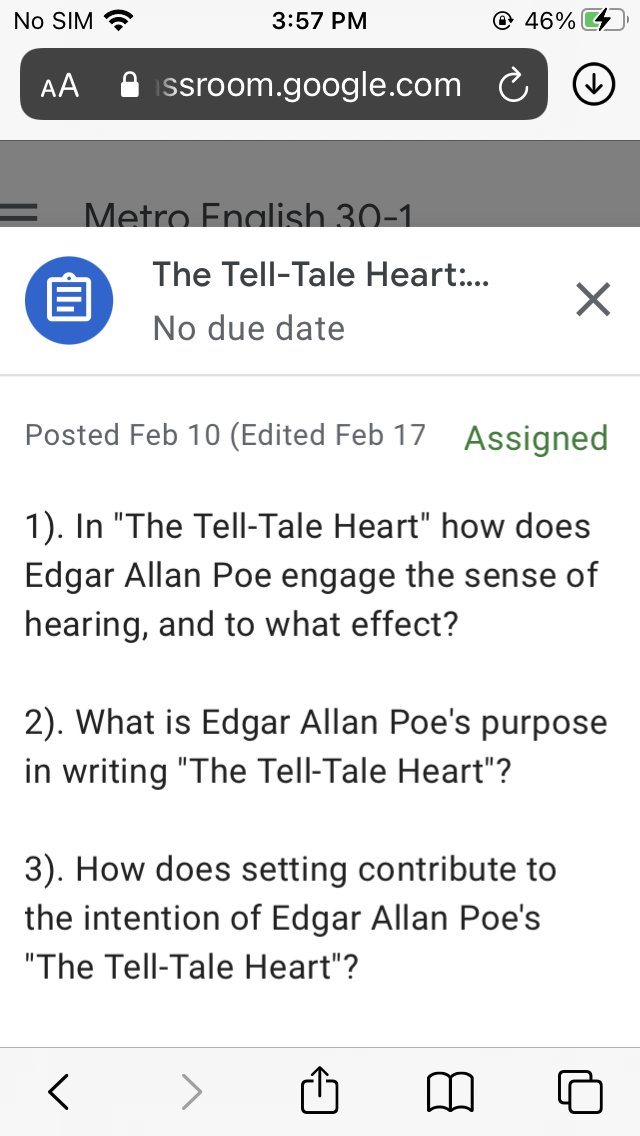The image size is (640, 1136).
Task: Show all open Safari tabs
Action: point(580,1091)
